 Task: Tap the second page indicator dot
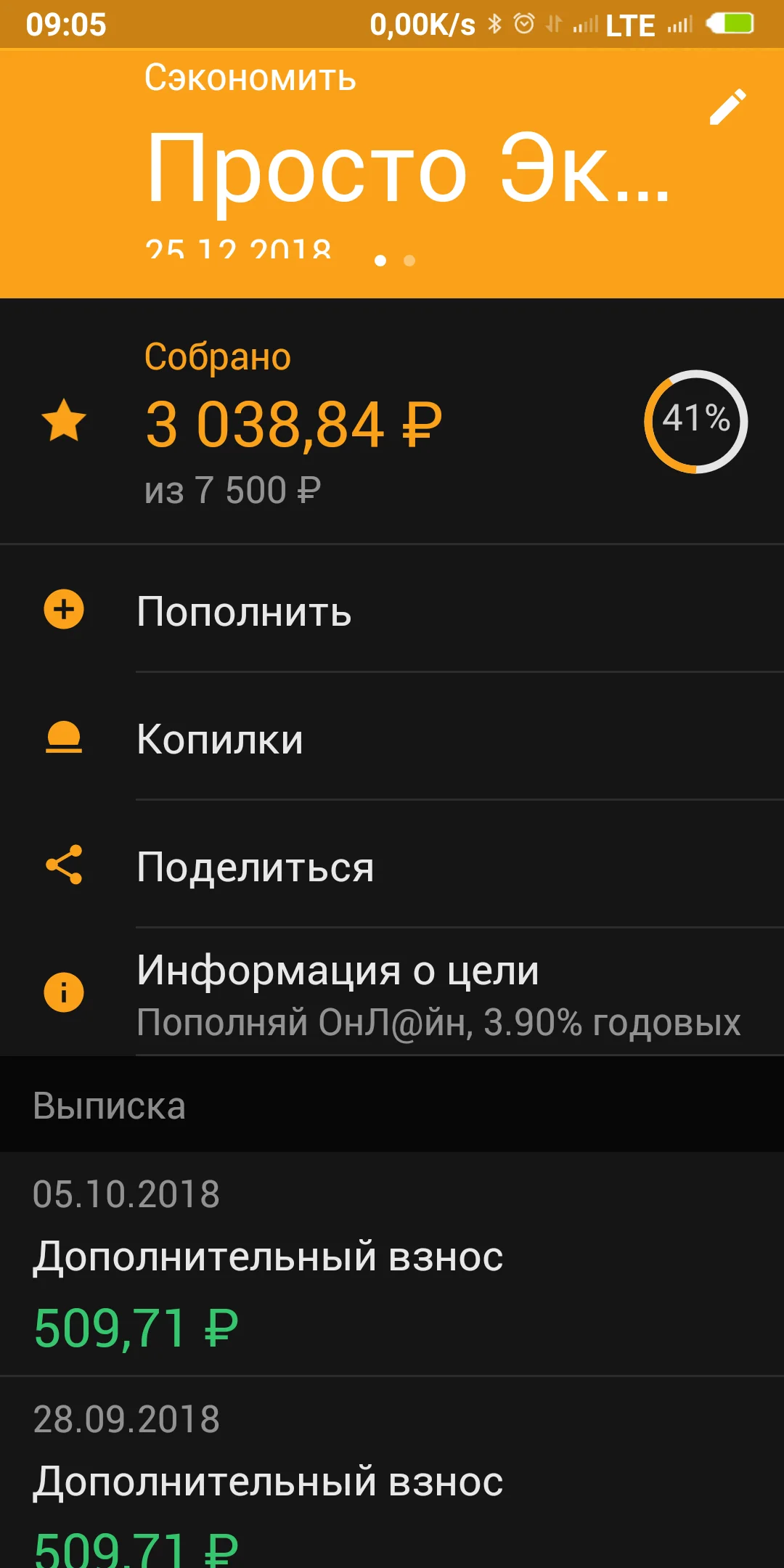409,261
